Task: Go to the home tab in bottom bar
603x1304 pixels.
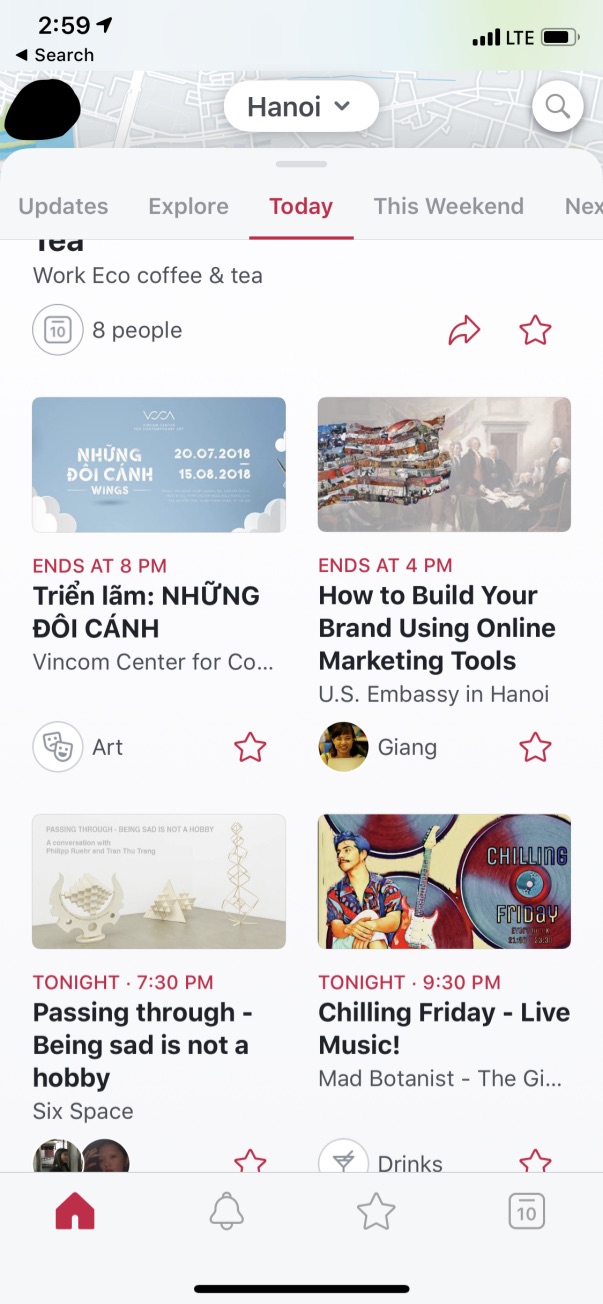Action: [75, 1212]
